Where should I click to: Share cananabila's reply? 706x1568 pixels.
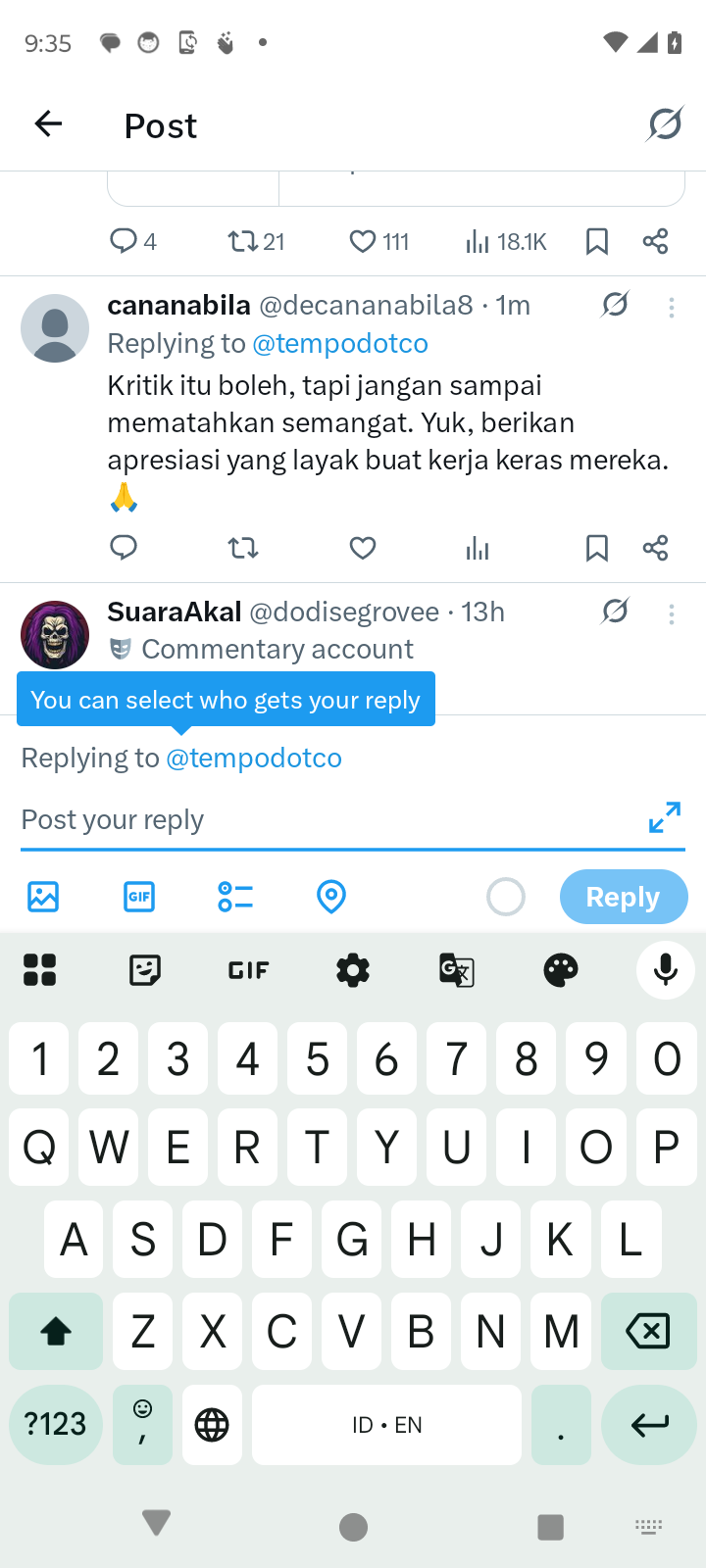pyautogui.click(x=655, y=548)
